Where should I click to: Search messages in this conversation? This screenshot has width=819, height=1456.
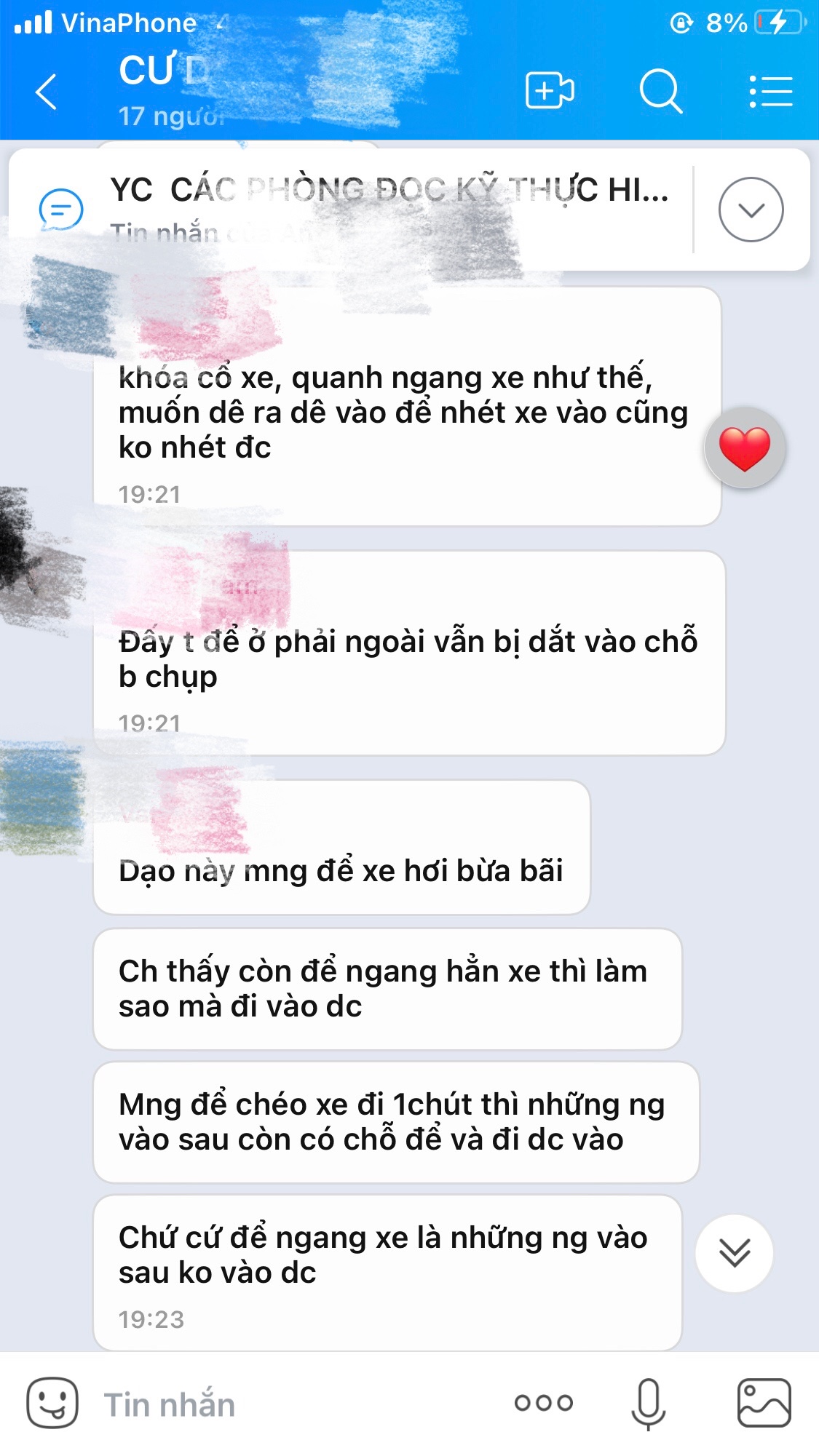(x=660, y=92)
